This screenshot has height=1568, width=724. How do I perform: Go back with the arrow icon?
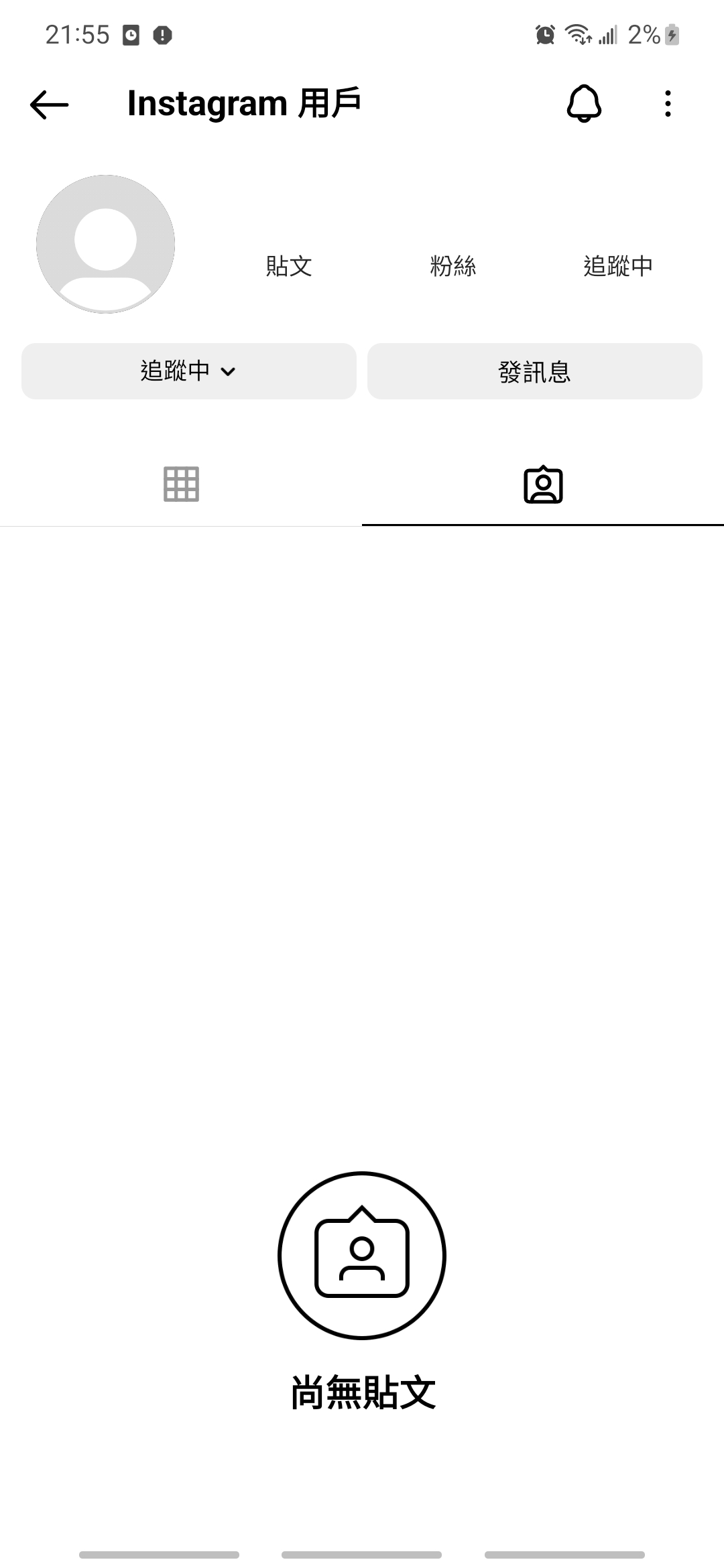(49, 105)
